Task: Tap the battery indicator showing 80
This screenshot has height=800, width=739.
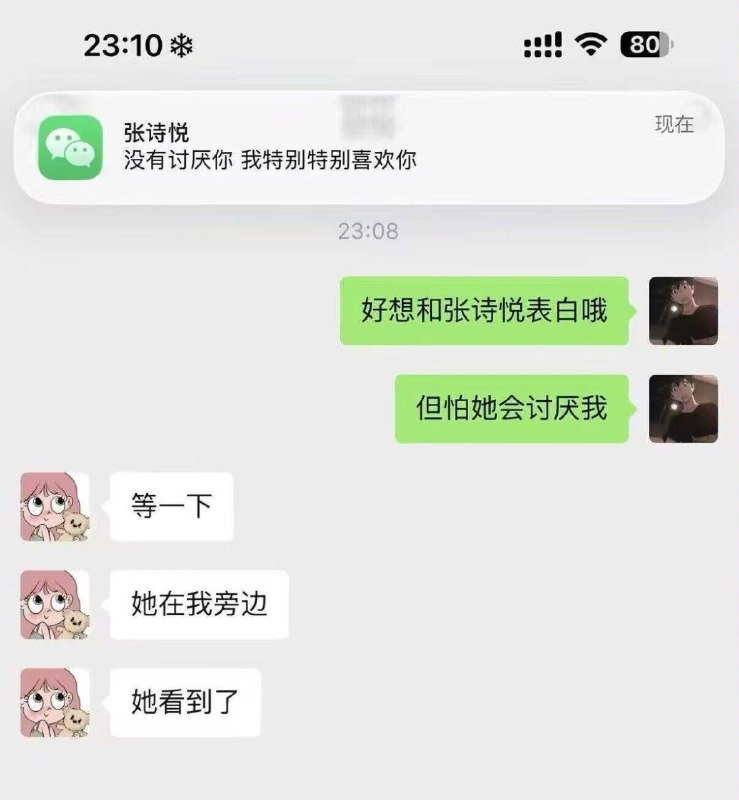Action: click(646, 42)
